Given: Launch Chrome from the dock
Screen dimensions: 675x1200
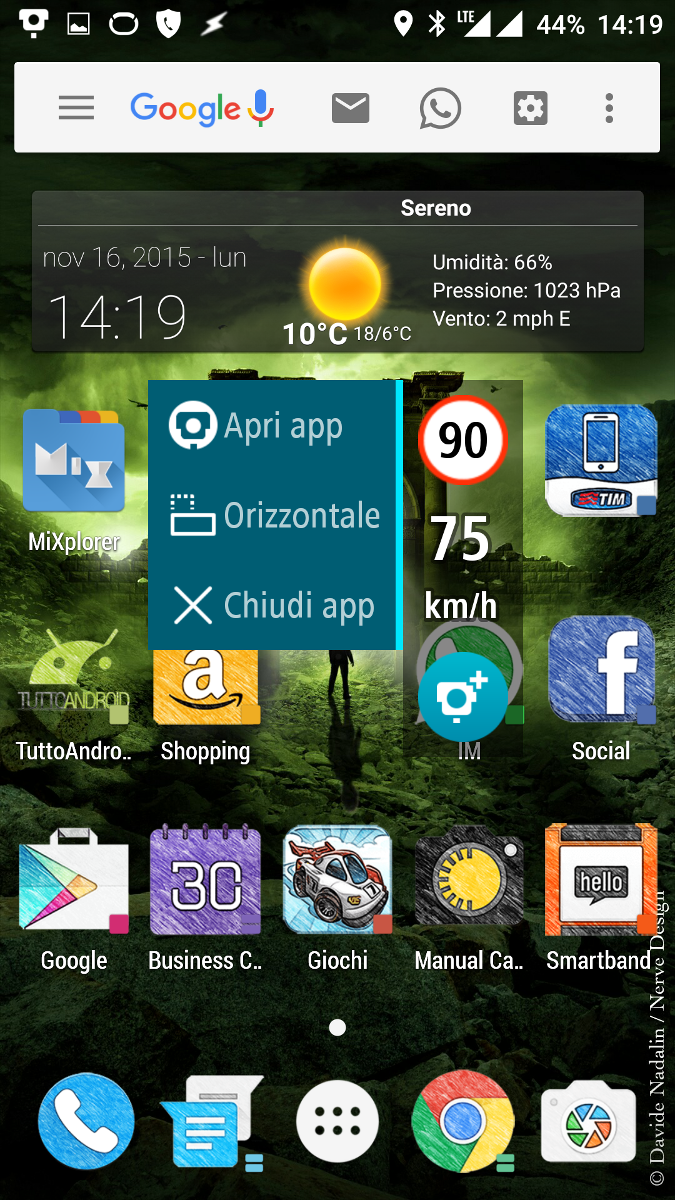Looking at the screenshot, I should pos(463,1121).
